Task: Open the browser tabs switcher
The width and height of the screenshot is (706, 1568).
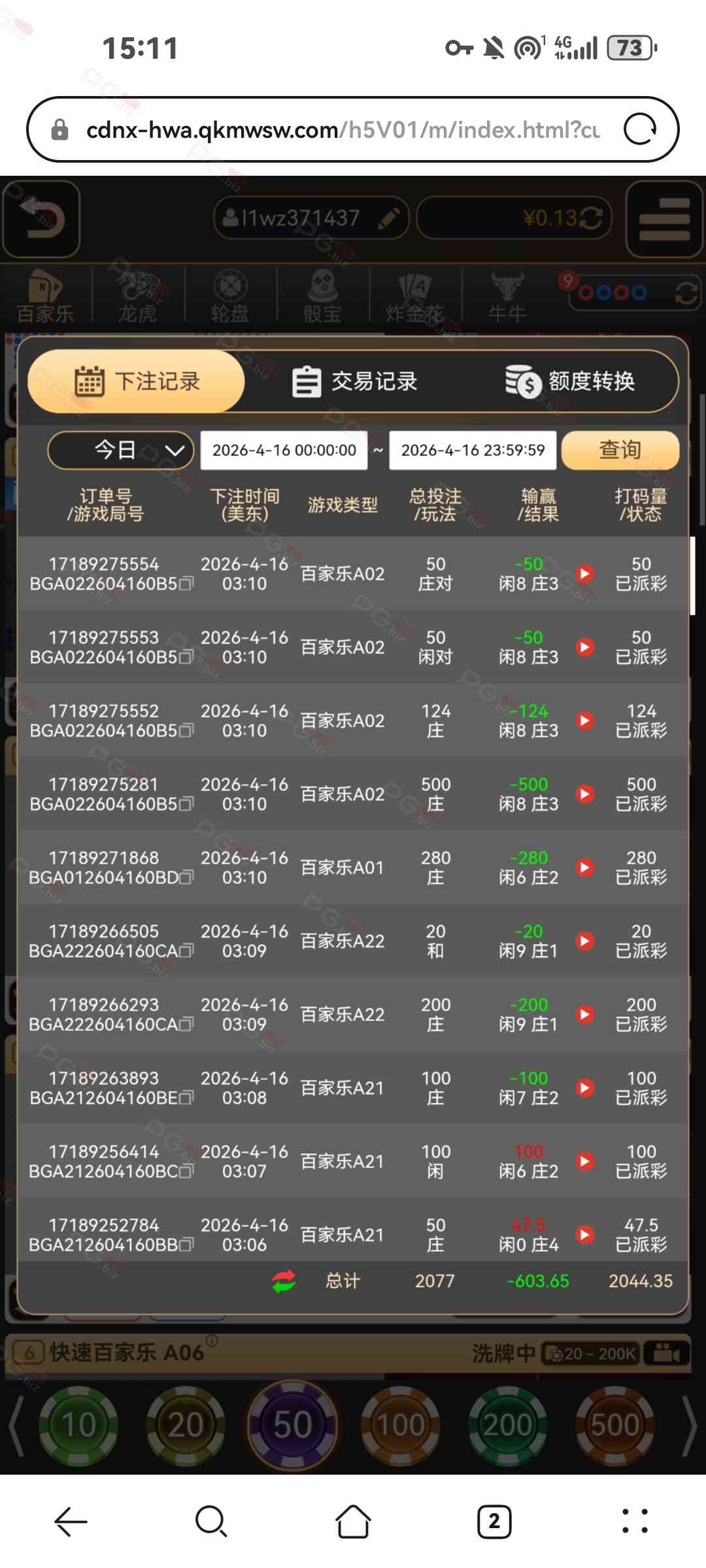Action: 494,1522
